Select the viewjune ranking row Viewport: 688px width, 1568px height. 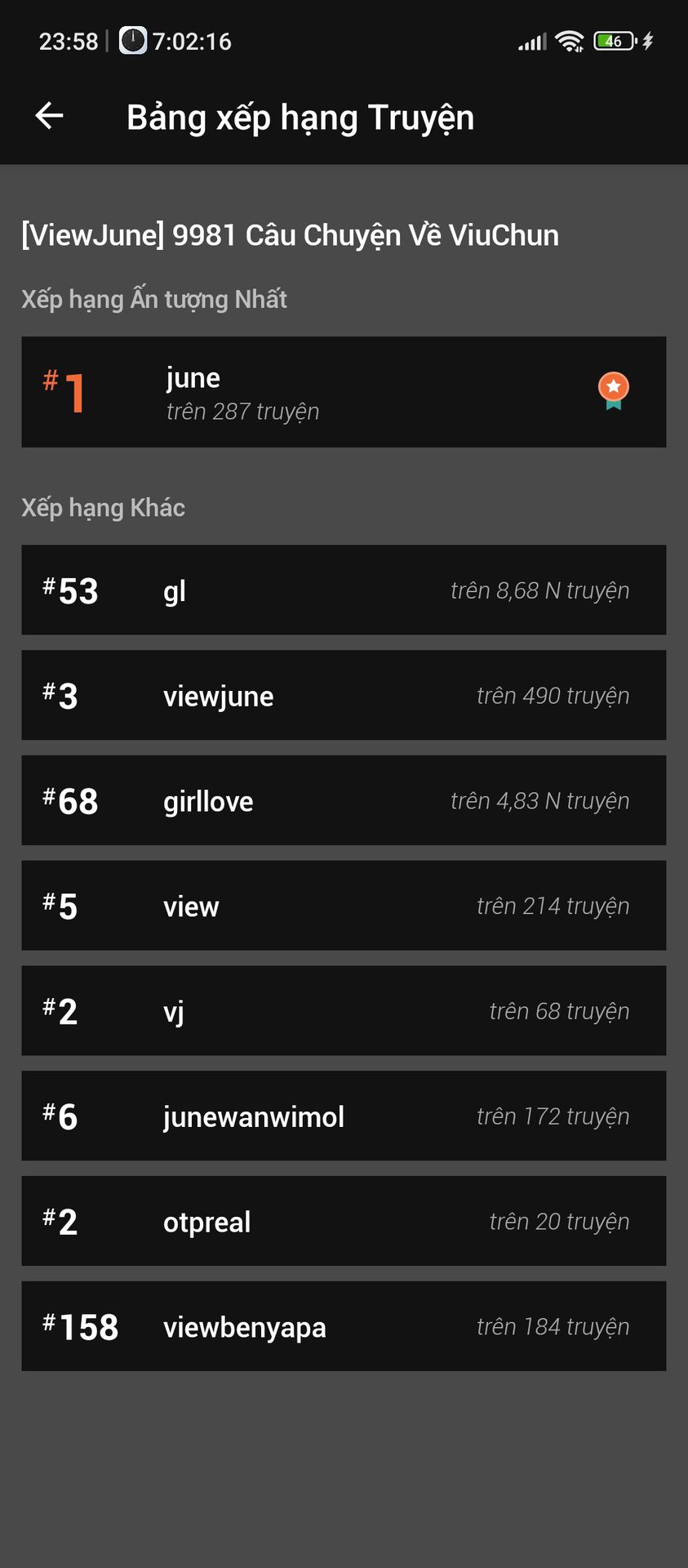344,695
